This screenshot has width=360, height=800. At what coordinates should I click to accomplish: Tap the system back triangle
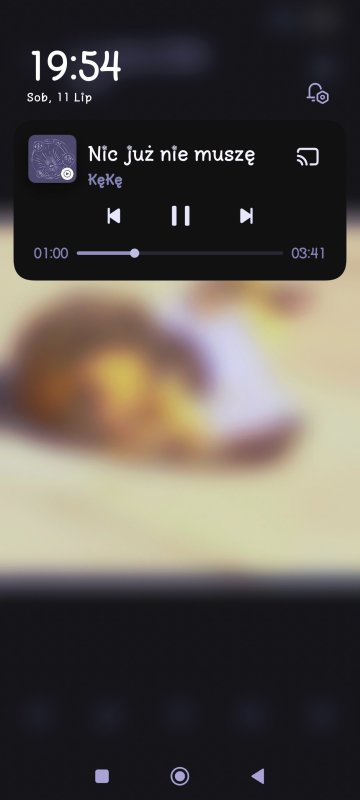tap(258, 777)
